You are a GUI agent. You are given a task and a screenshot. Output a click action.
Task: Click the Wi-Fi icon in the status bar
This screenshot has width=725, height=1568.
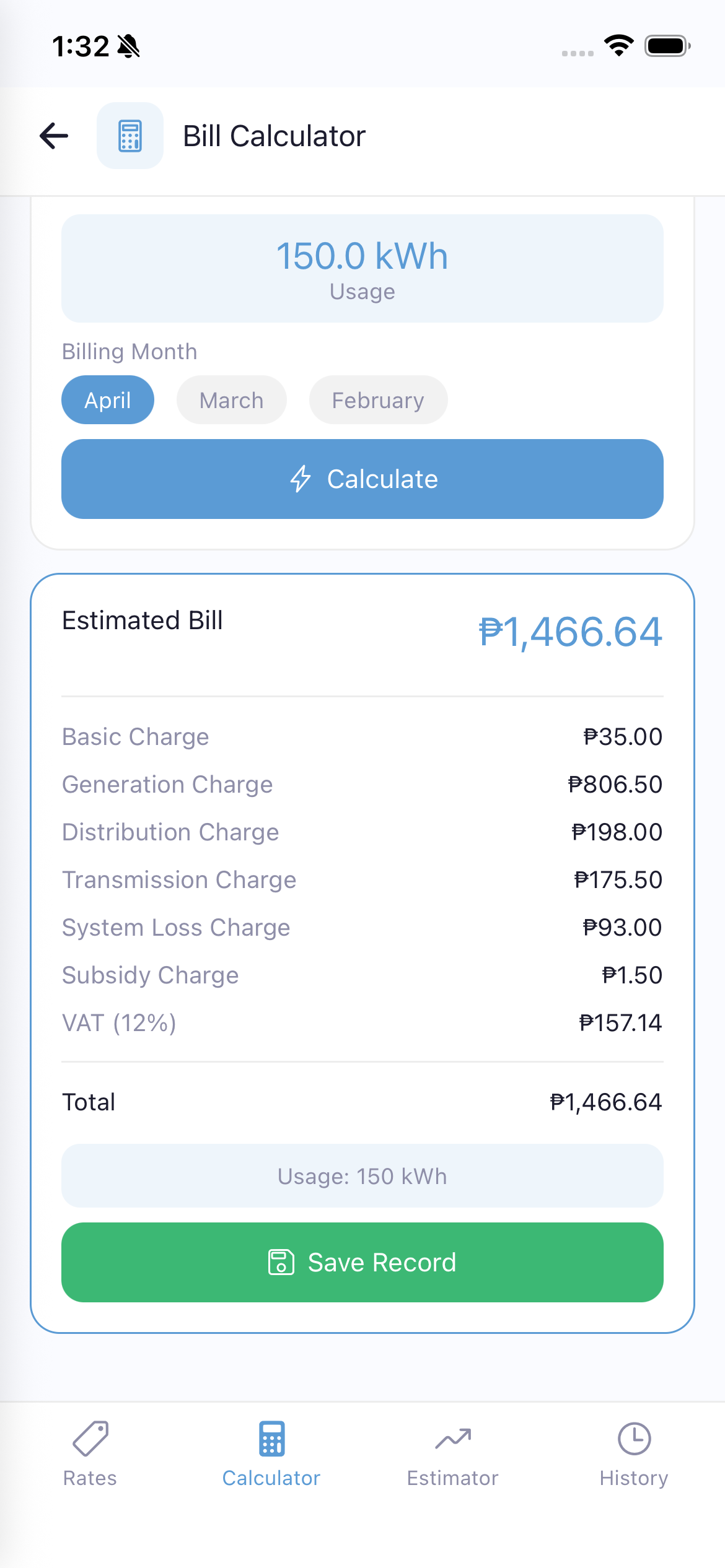tap(617, 45)
